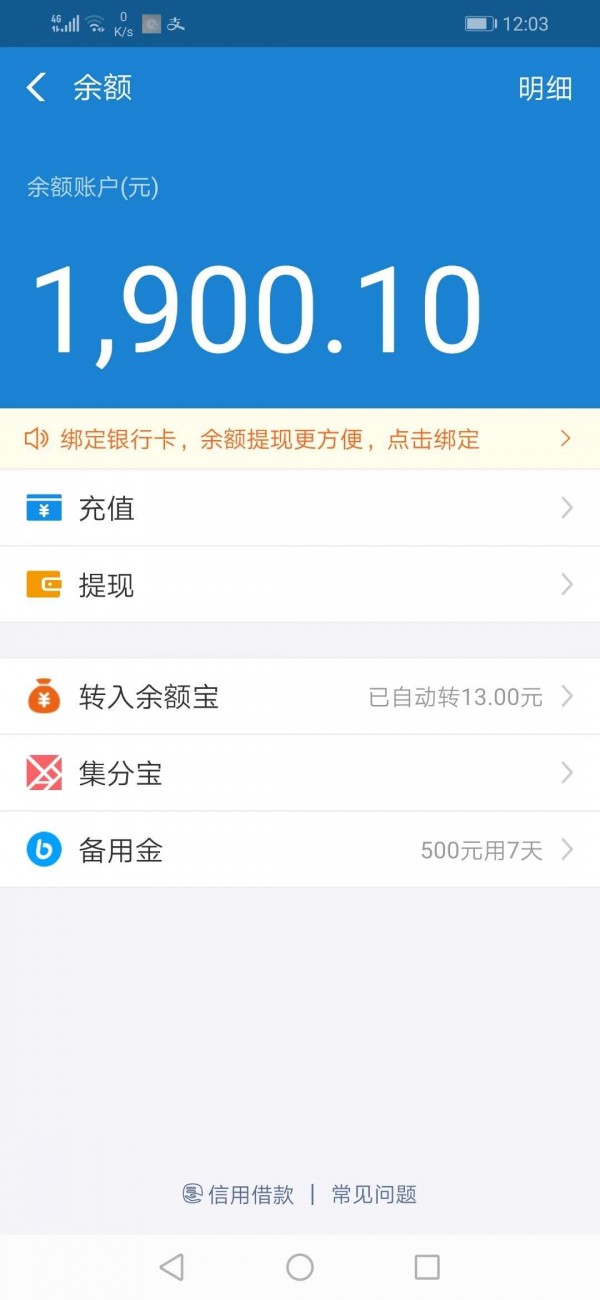Open the 集分宝 row
Screen dimensions: 600x1300
pos(300,773)
